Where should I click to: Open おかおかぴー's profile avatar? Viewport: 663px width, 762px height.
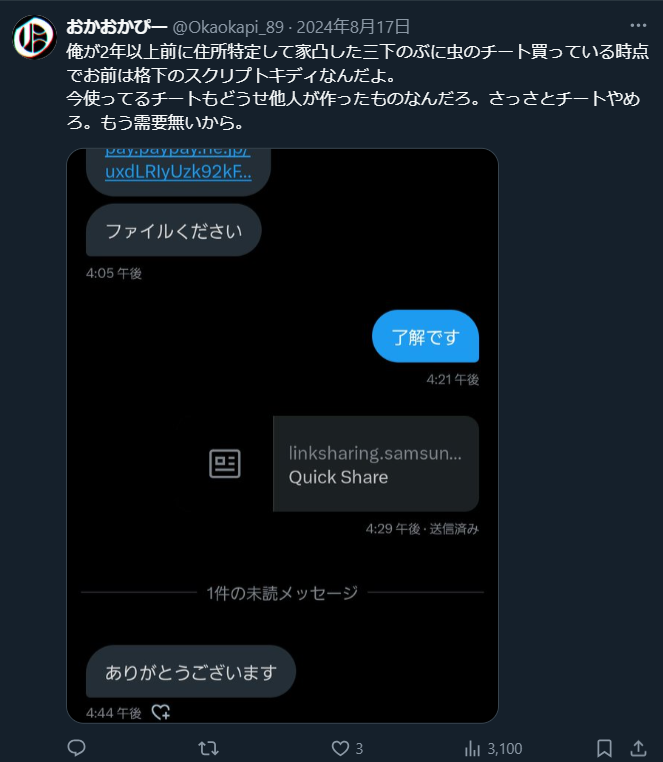click(x=34, y=38)
